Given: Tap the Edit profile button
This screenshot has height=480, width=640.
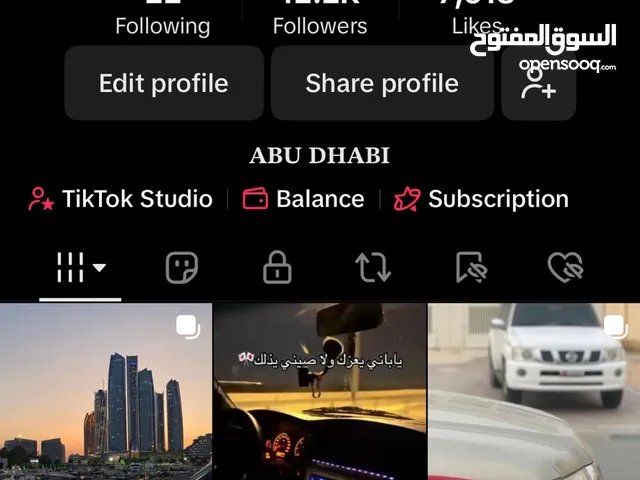Looking at the screenshot, I should tap(163, 83).
